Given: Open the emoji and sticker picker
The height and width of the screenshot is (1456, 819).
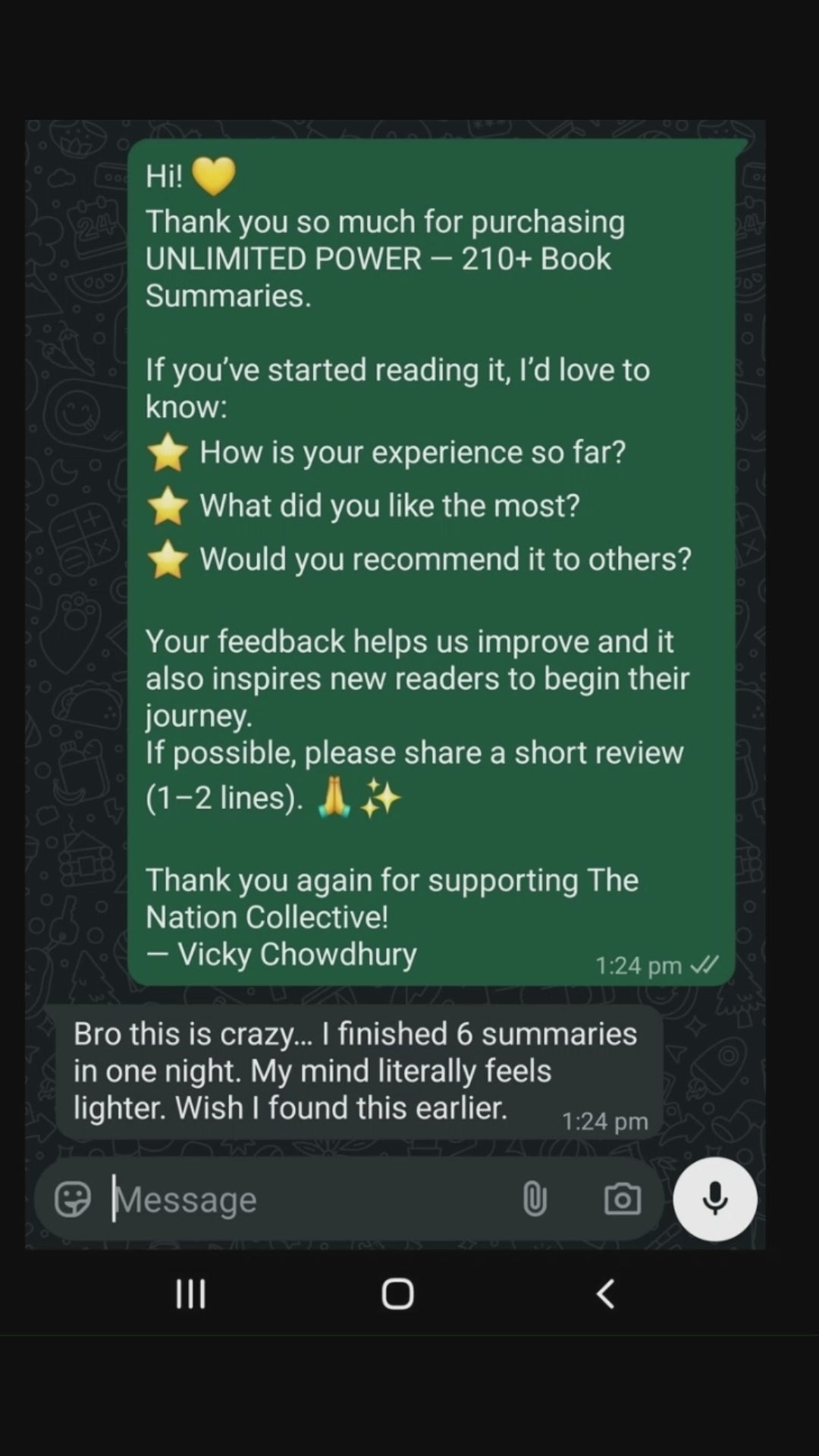Looking at the screenshot, I should point(73,1199).
